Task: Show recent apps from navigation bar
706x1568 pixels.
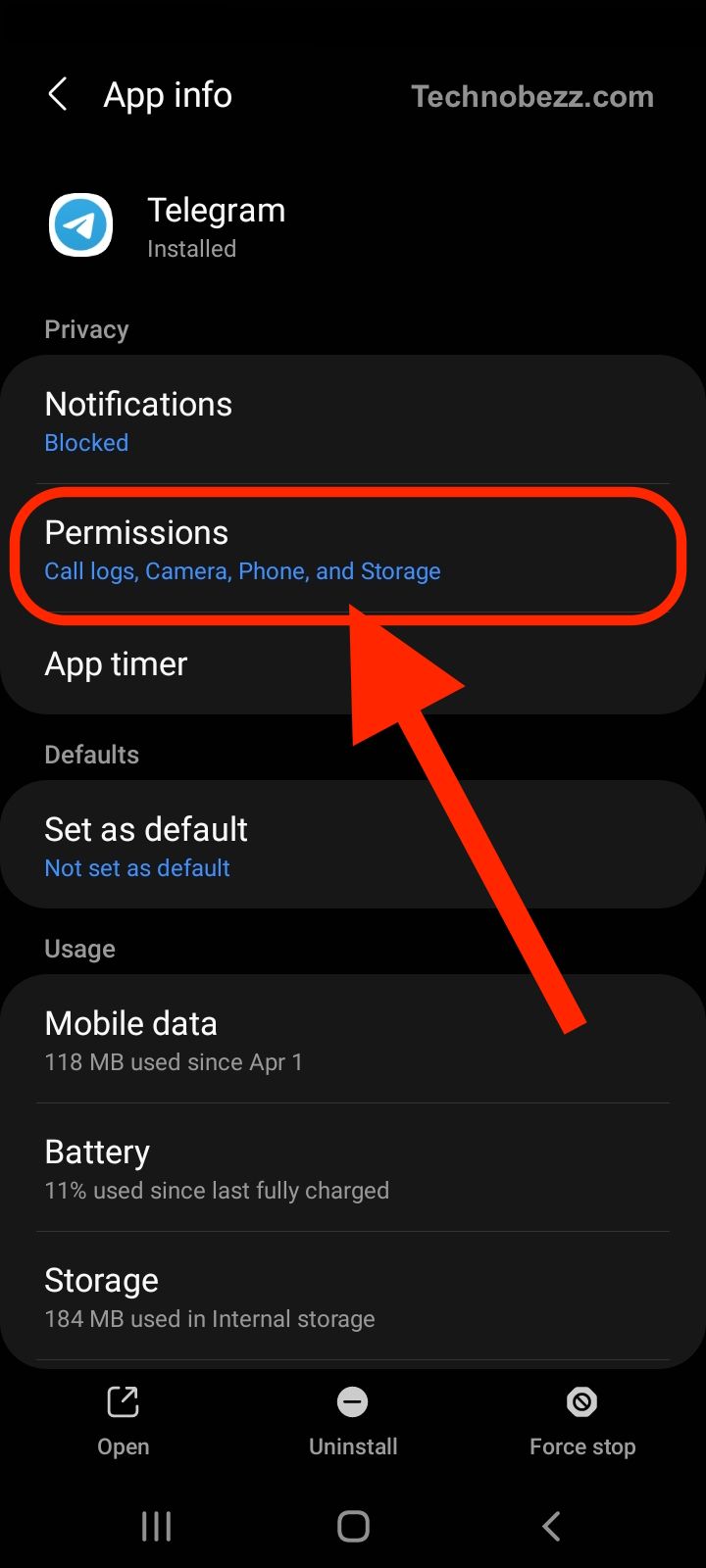Action: click(x=157, y=1526)
